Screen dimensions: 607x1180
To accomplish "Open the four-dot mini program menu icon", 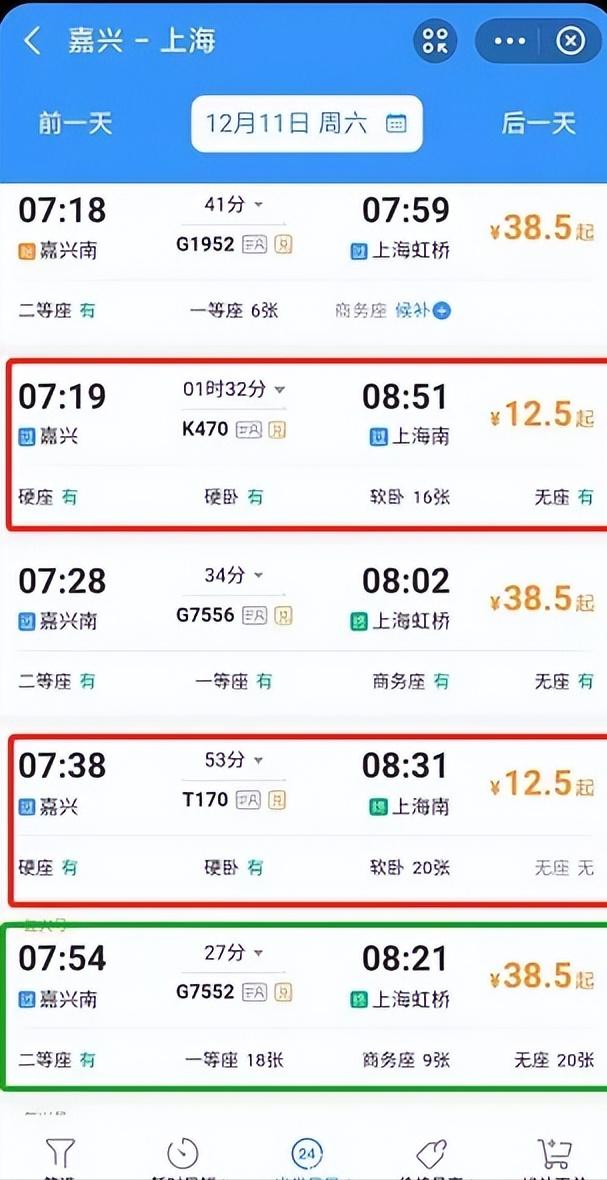I will point(435,41).
